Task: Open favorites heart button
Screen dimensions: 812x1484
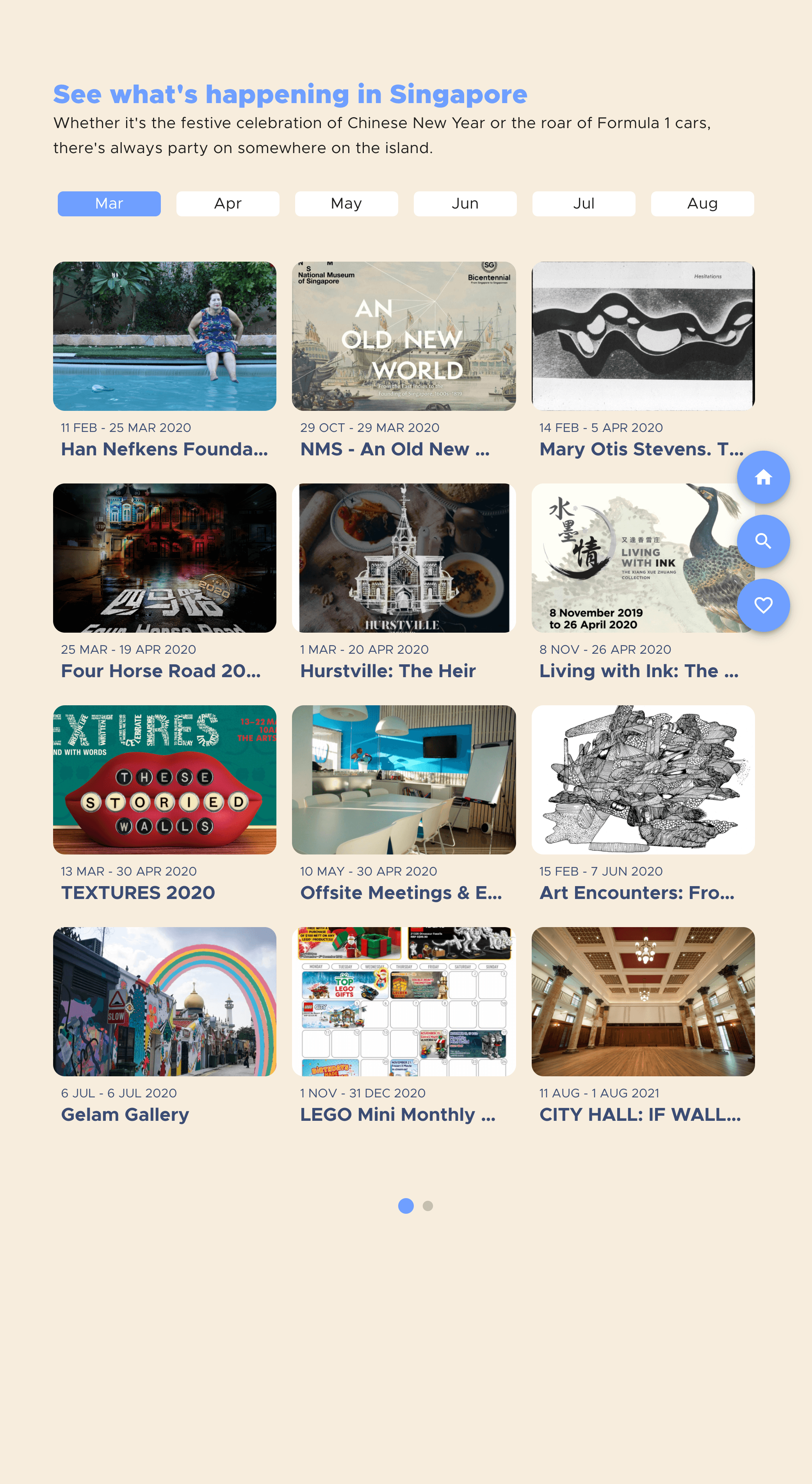Action: (762, 605)
